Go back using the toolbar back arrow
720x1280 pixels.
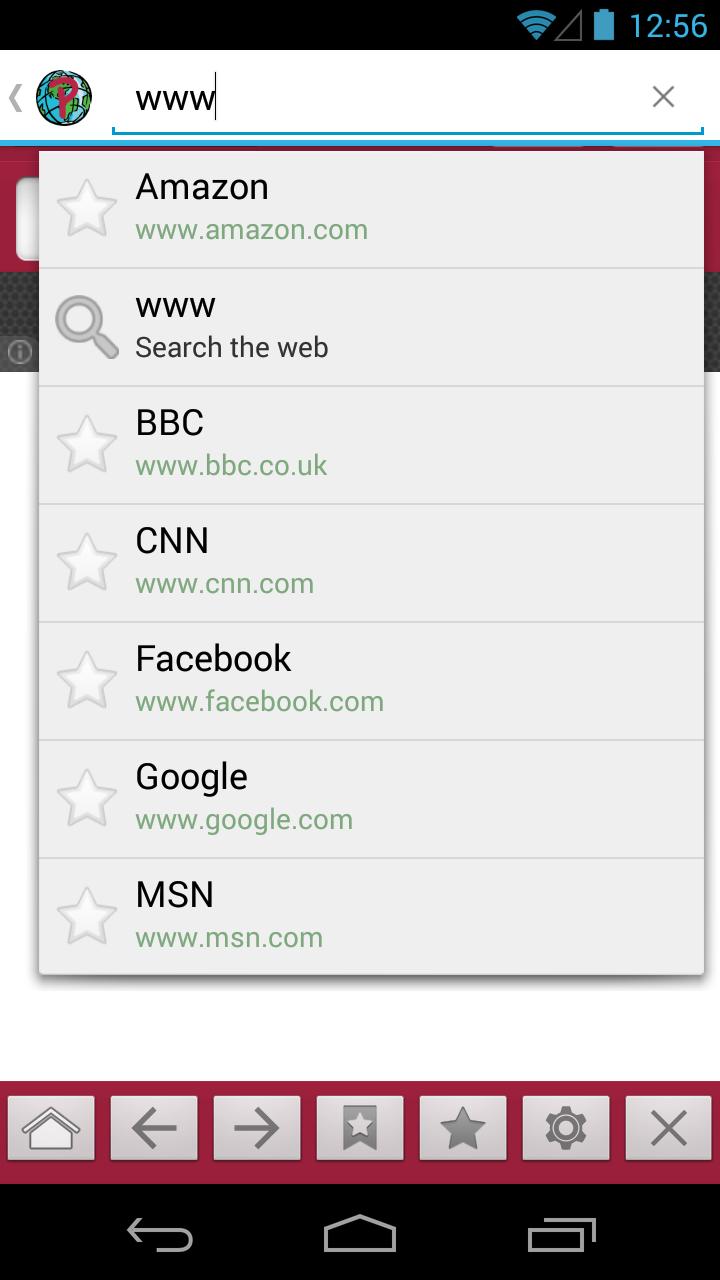pos(154,1127)
